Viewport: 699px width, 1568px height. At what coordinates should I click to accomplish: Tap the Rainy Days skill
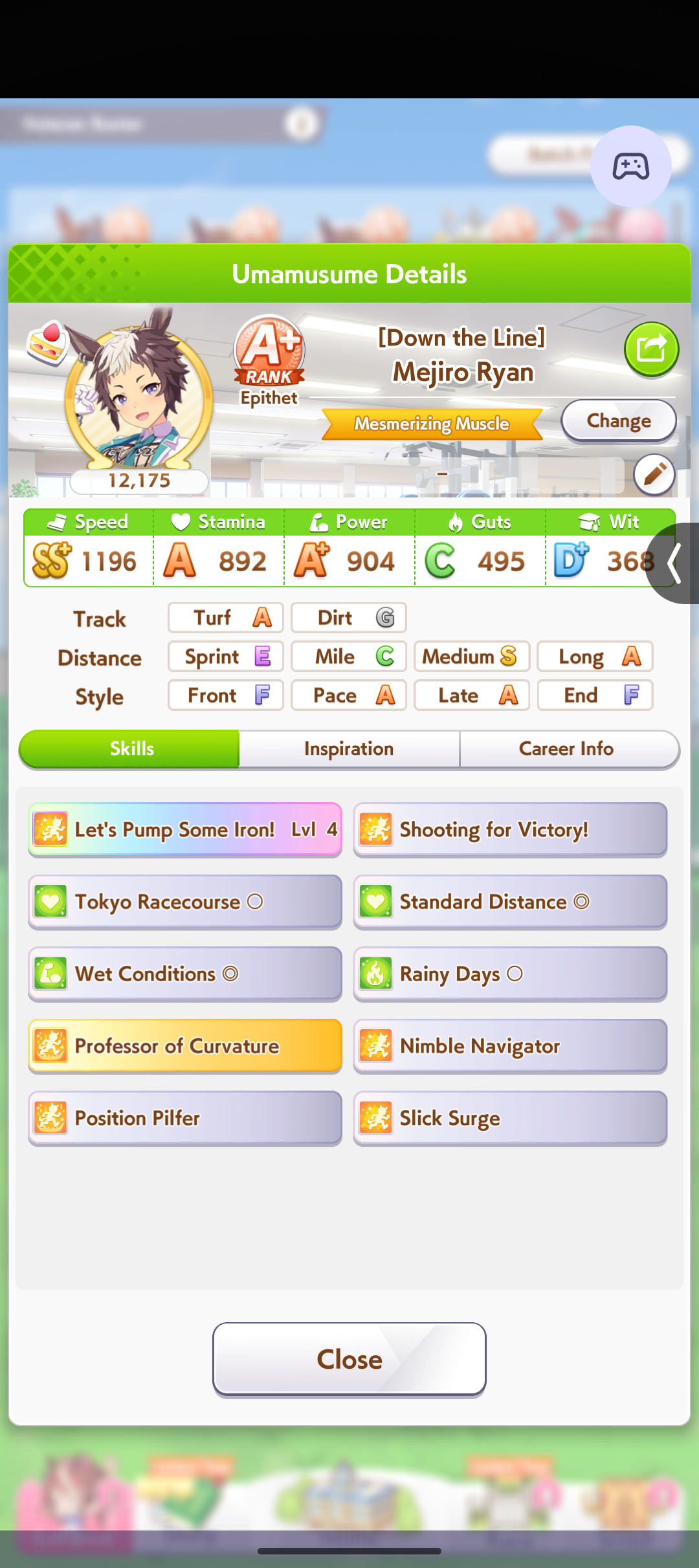(510, 974)
